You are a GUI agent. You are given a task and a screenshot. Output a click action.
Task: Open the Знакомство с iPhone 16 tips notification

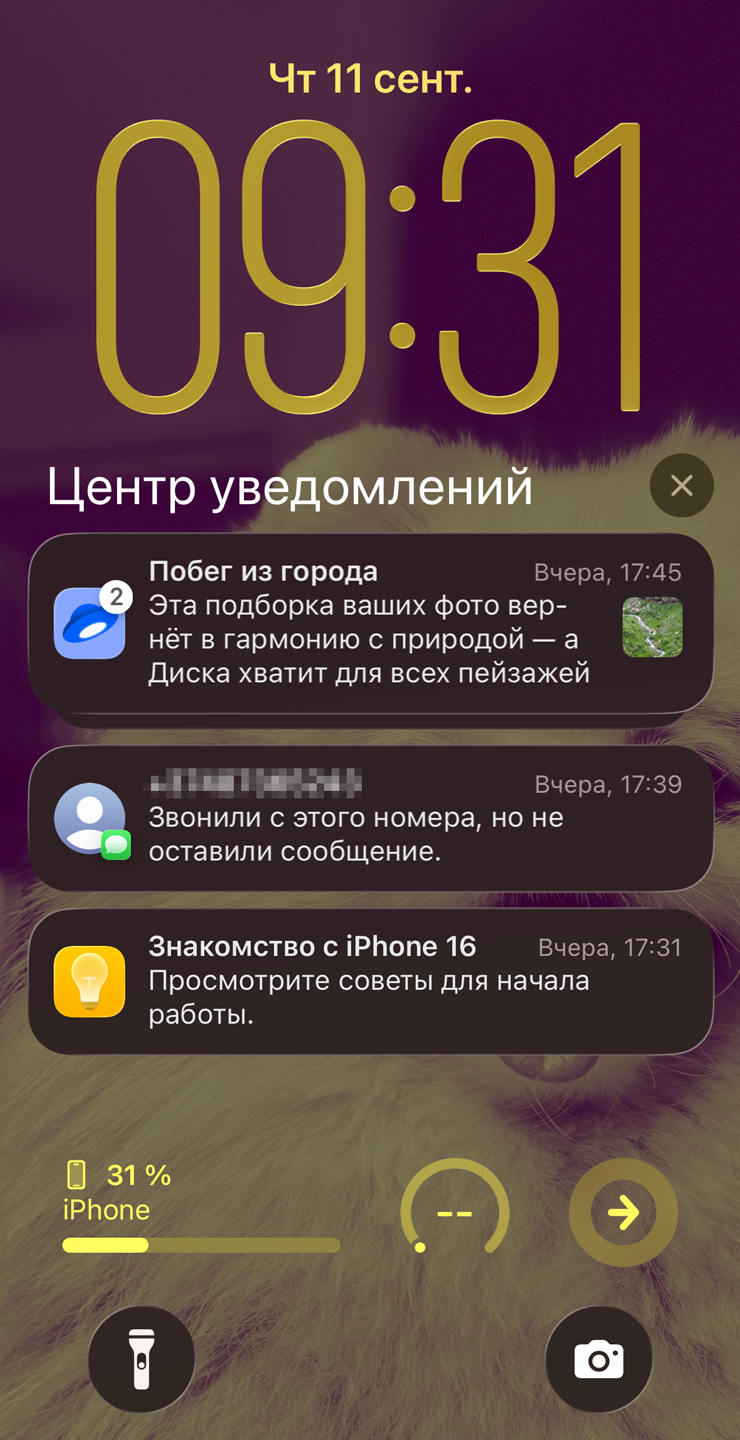(x=370, y=981)
